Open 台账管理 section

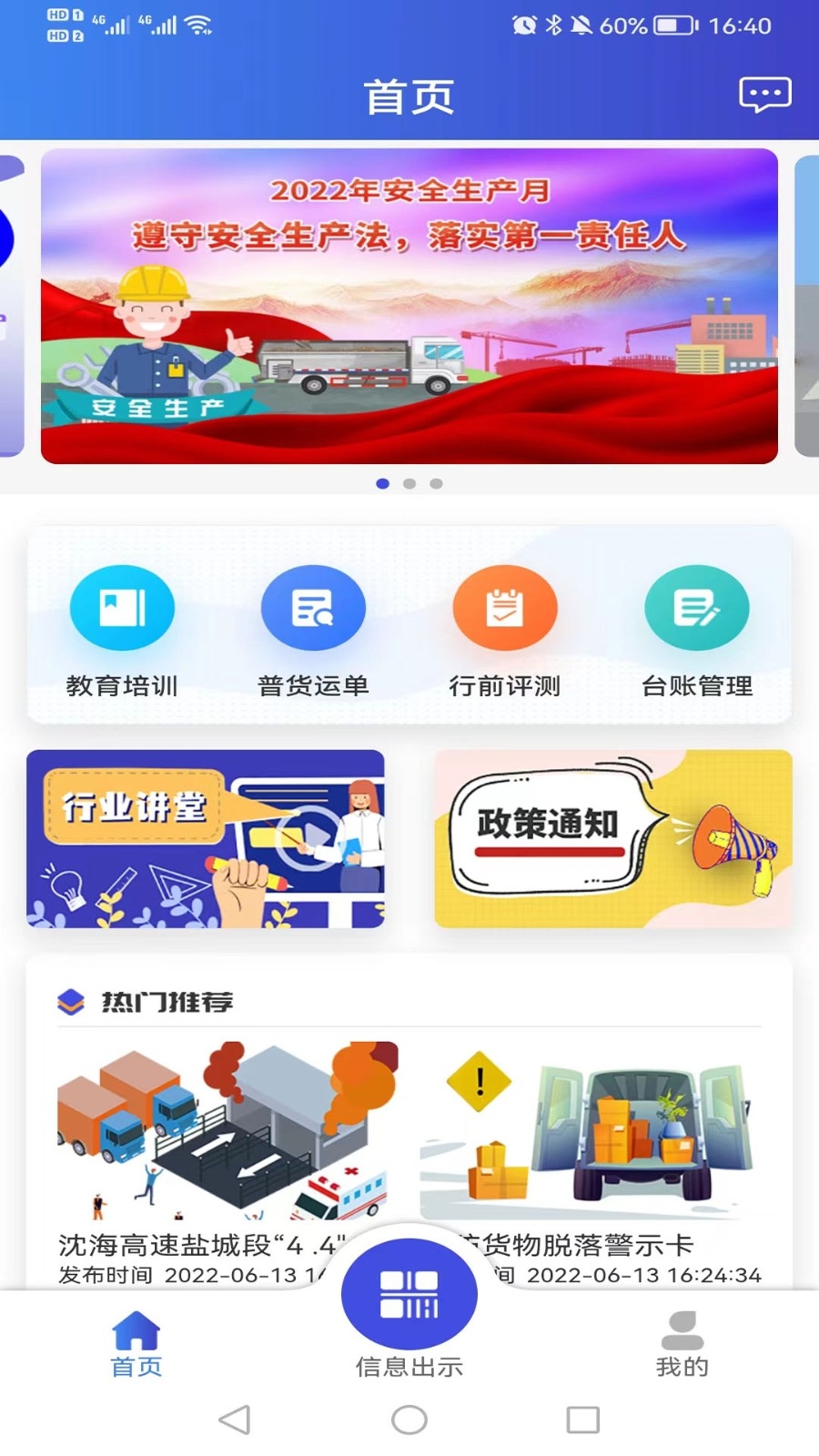click(697, 630)
